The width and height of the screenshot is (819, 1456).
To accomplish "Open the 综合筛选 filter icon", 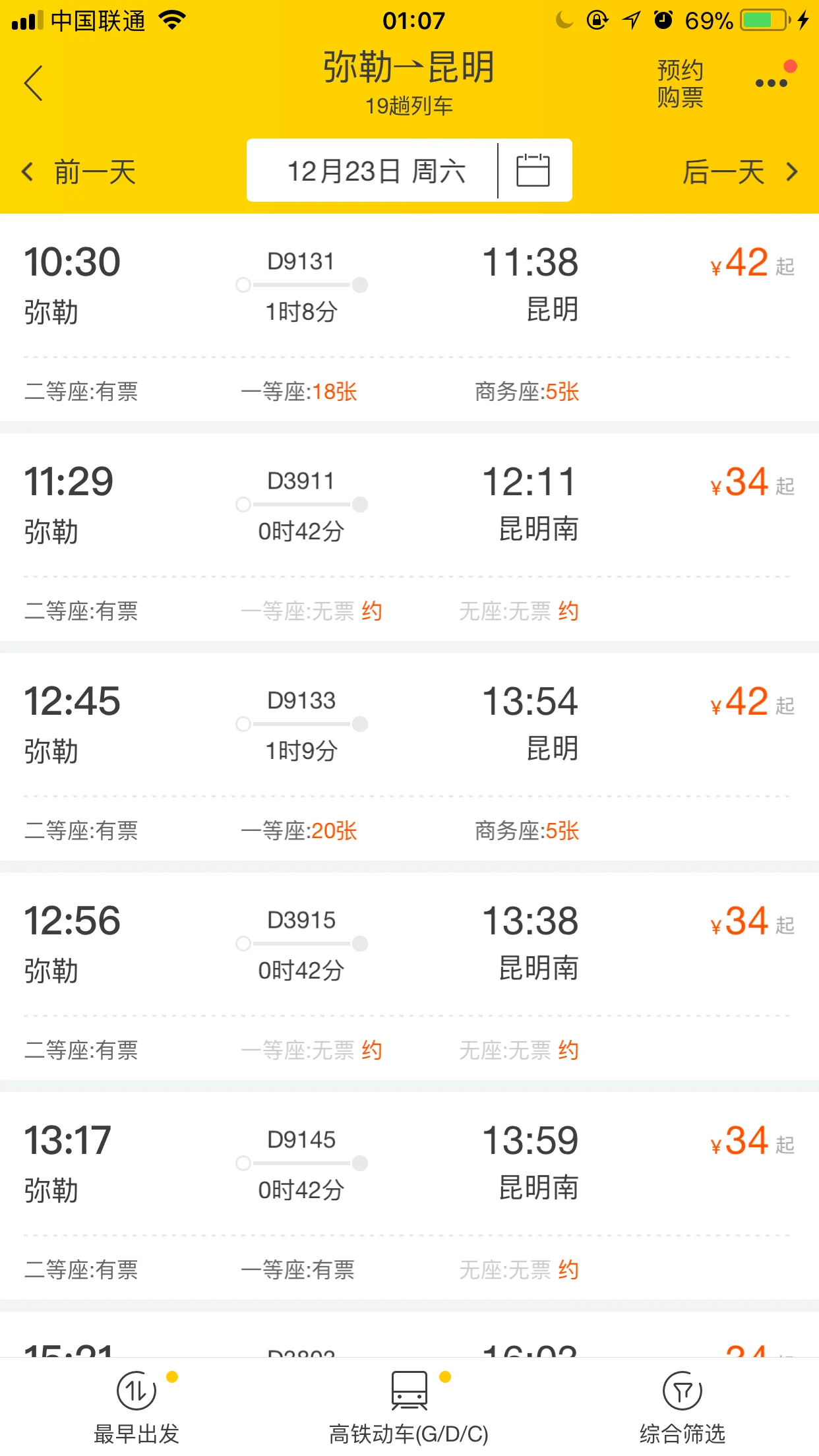I will (x=683, y=1389).
